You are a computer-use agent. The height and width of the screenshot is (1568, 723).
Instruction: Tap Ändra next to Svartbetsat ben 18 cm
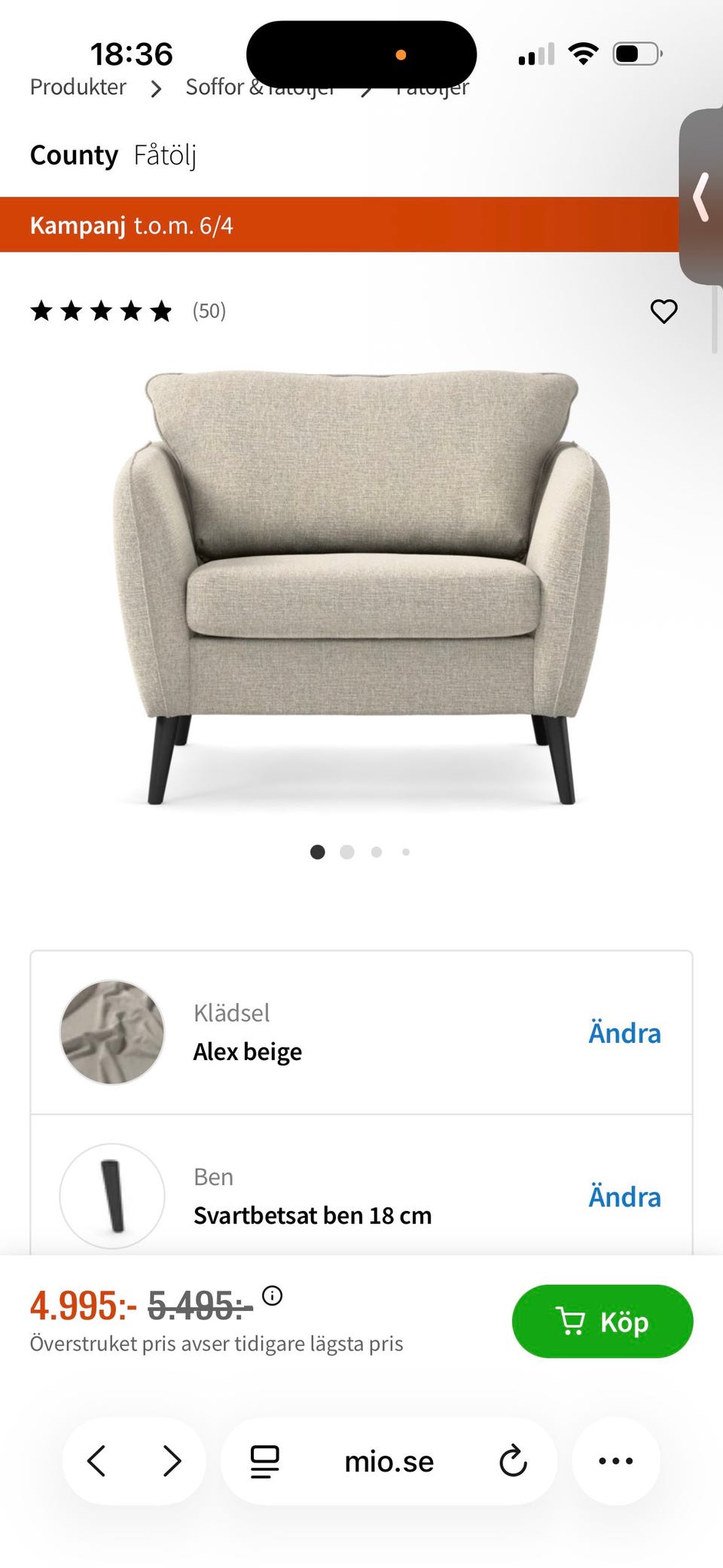click(624, 1197)
